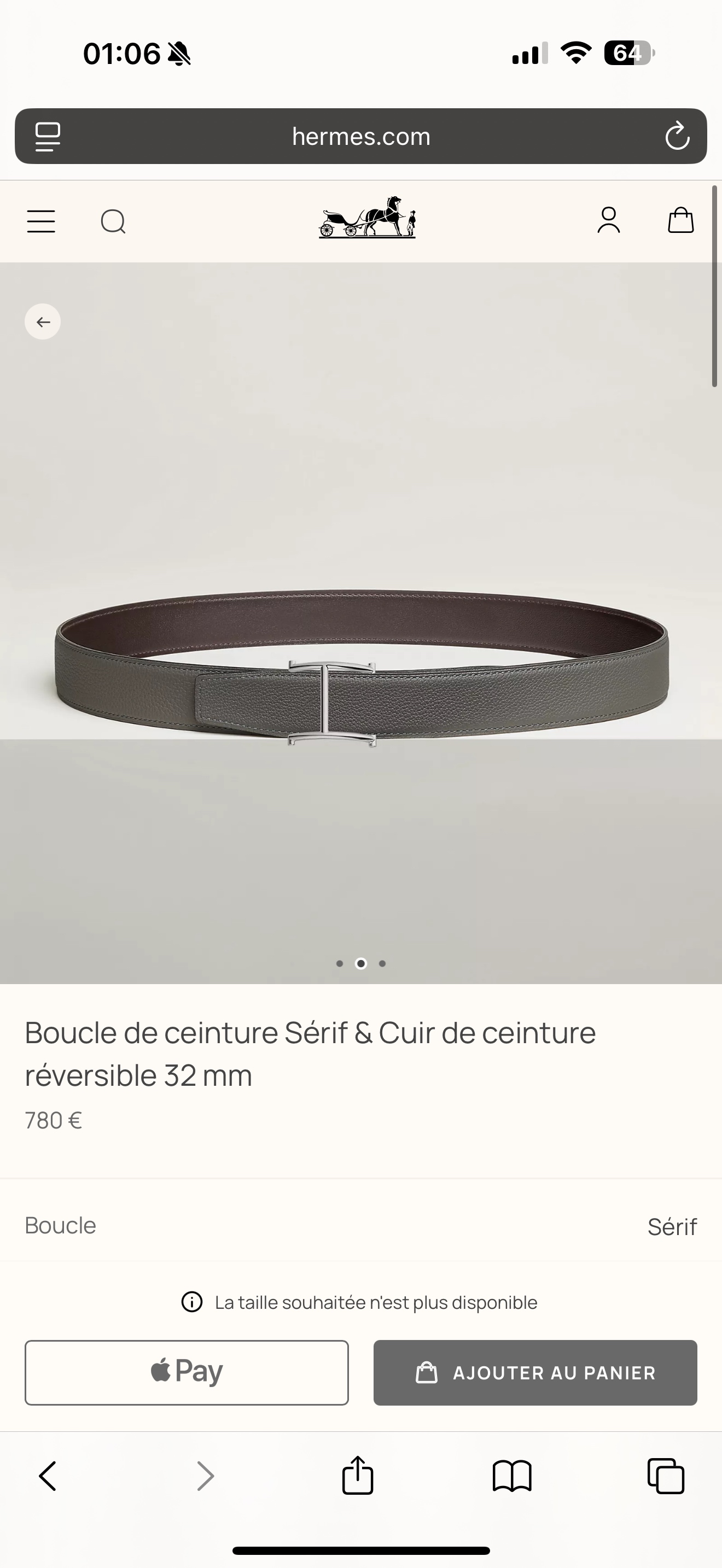This screenshot has height=1568, width=722.
Task: Open Safari bookmarks
Action: coord(512,1476)
